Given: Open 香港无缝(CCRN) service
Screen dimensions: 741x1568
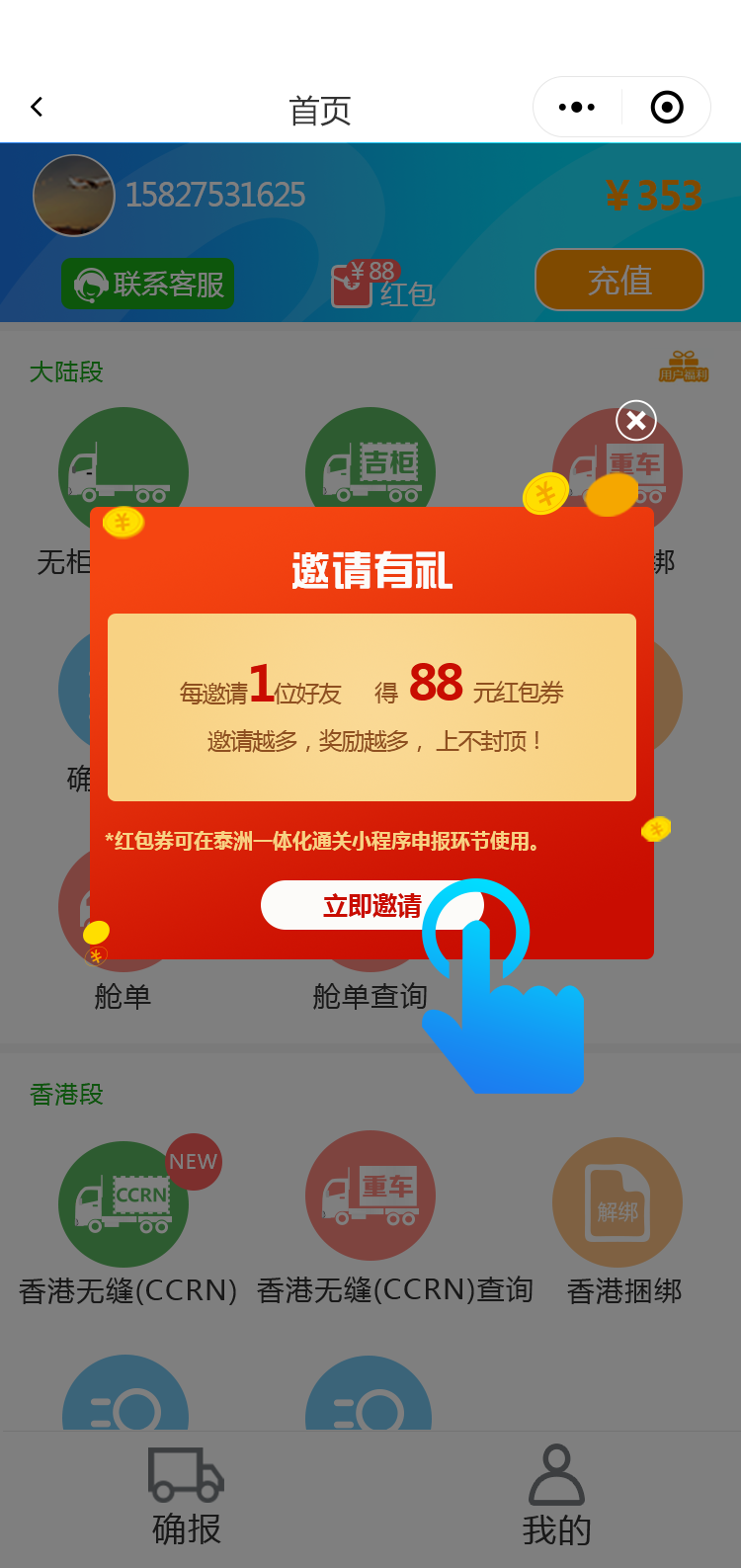Looking at the screenshot, I should click(124, 1205).
